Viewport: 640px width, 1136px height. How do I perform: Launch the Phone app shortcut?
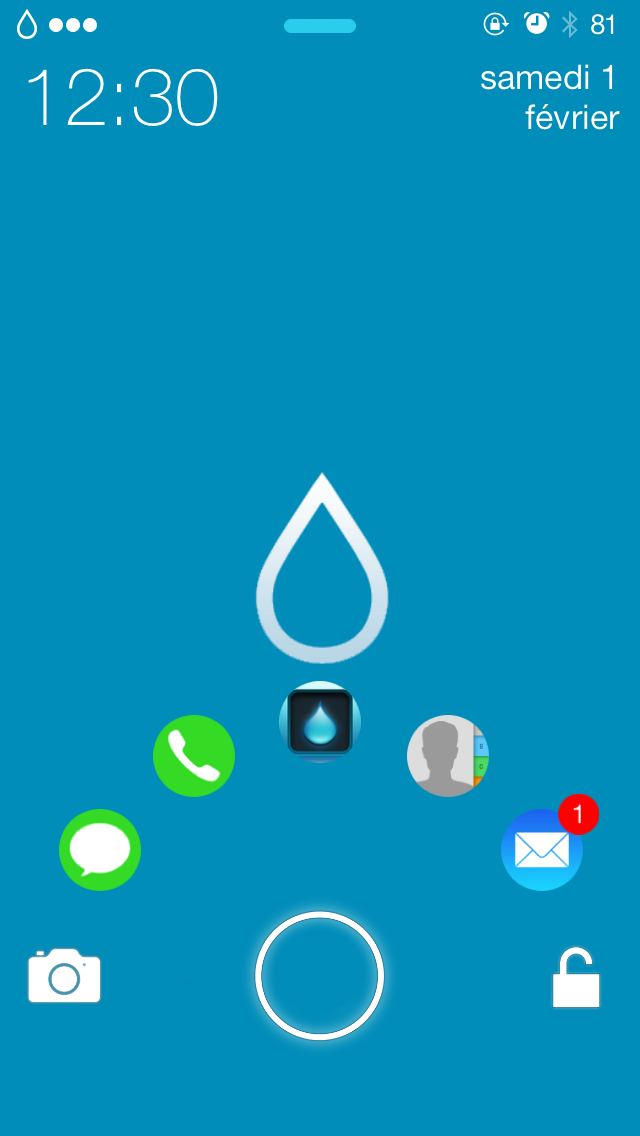[x=194, y=756]
